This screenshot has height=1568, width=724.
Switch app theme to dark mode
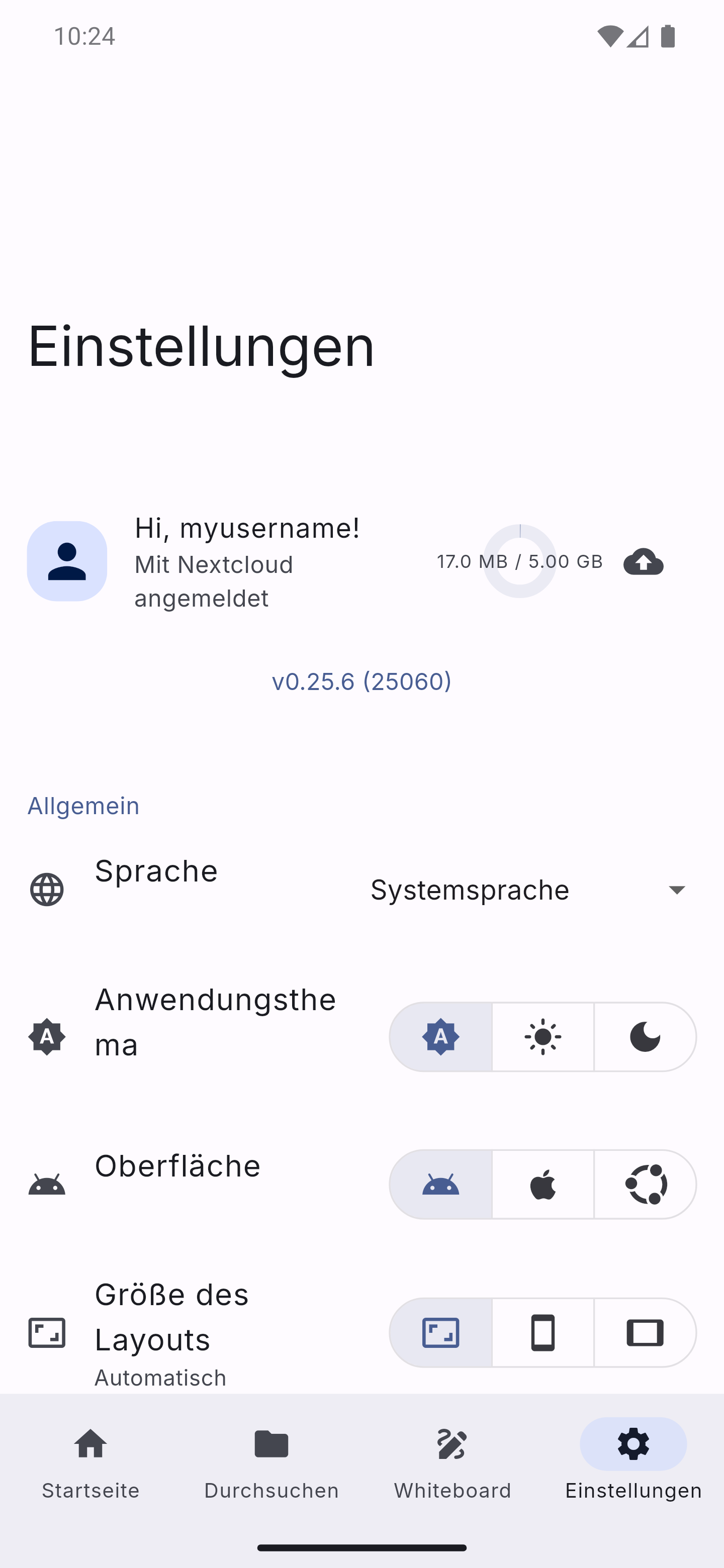point(645,1037)
